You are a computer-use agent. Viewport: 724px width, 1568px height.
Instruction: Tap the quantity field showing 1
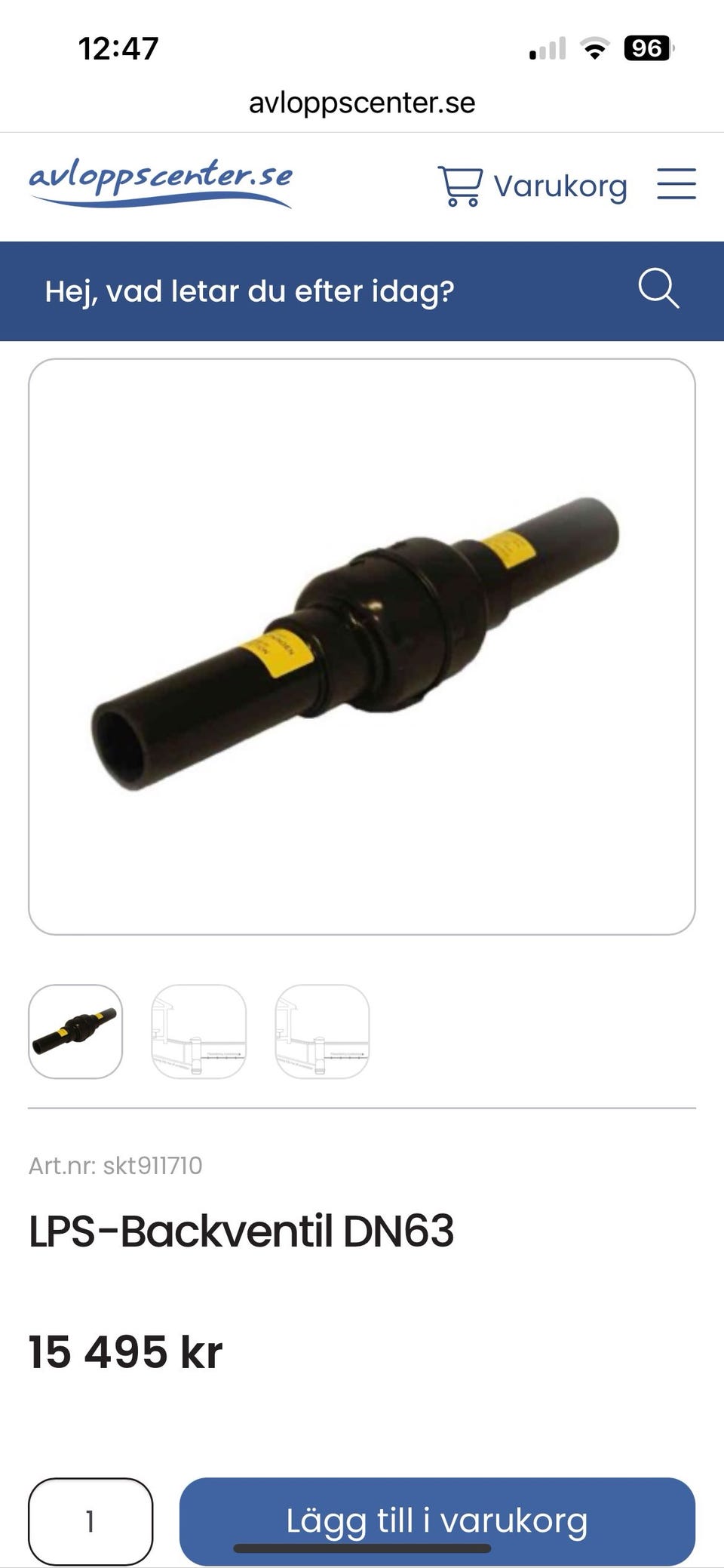coord(90,1520)
